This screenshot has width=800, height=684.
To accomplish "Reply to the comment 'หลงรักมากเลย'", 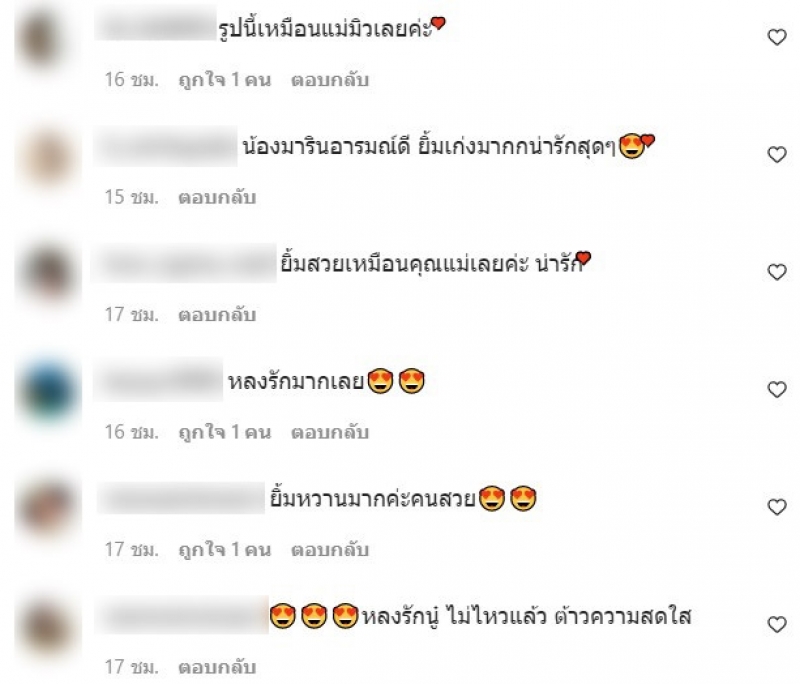I will pos(329,432).
